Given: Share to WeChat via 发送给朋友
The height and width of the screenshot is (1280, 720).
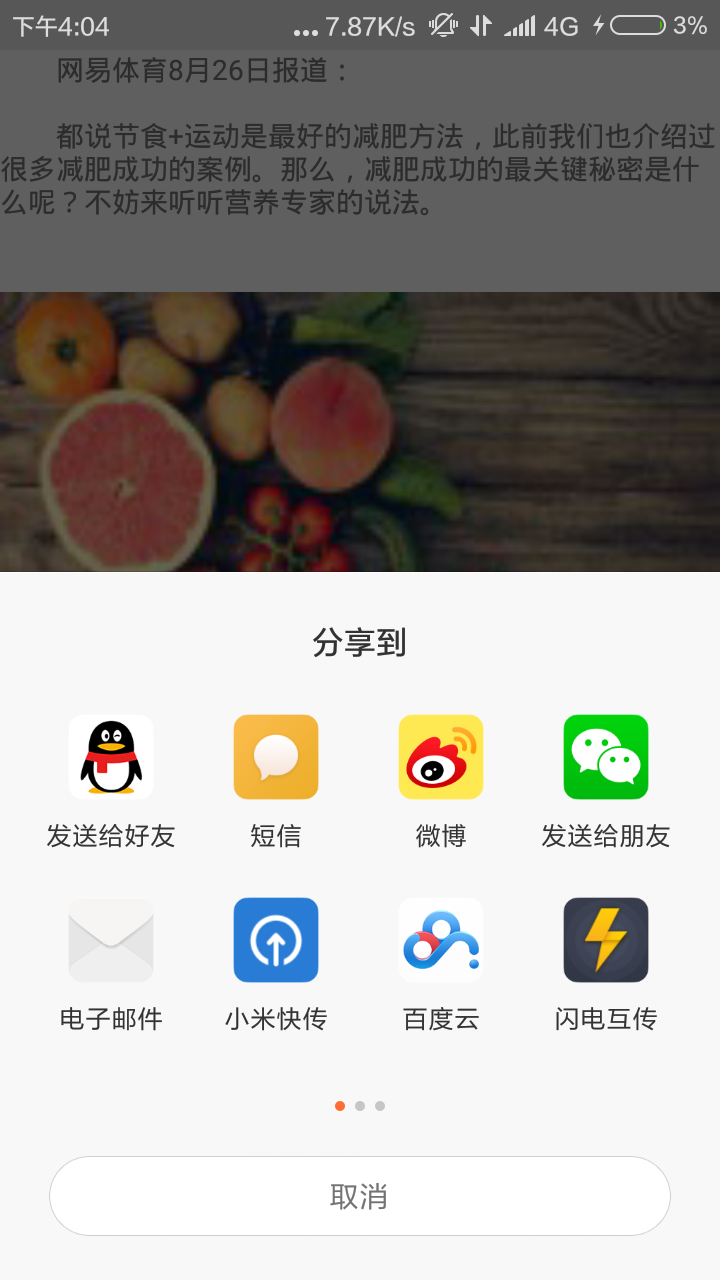Looking at the screenshot, I should (x=606, y=758).
